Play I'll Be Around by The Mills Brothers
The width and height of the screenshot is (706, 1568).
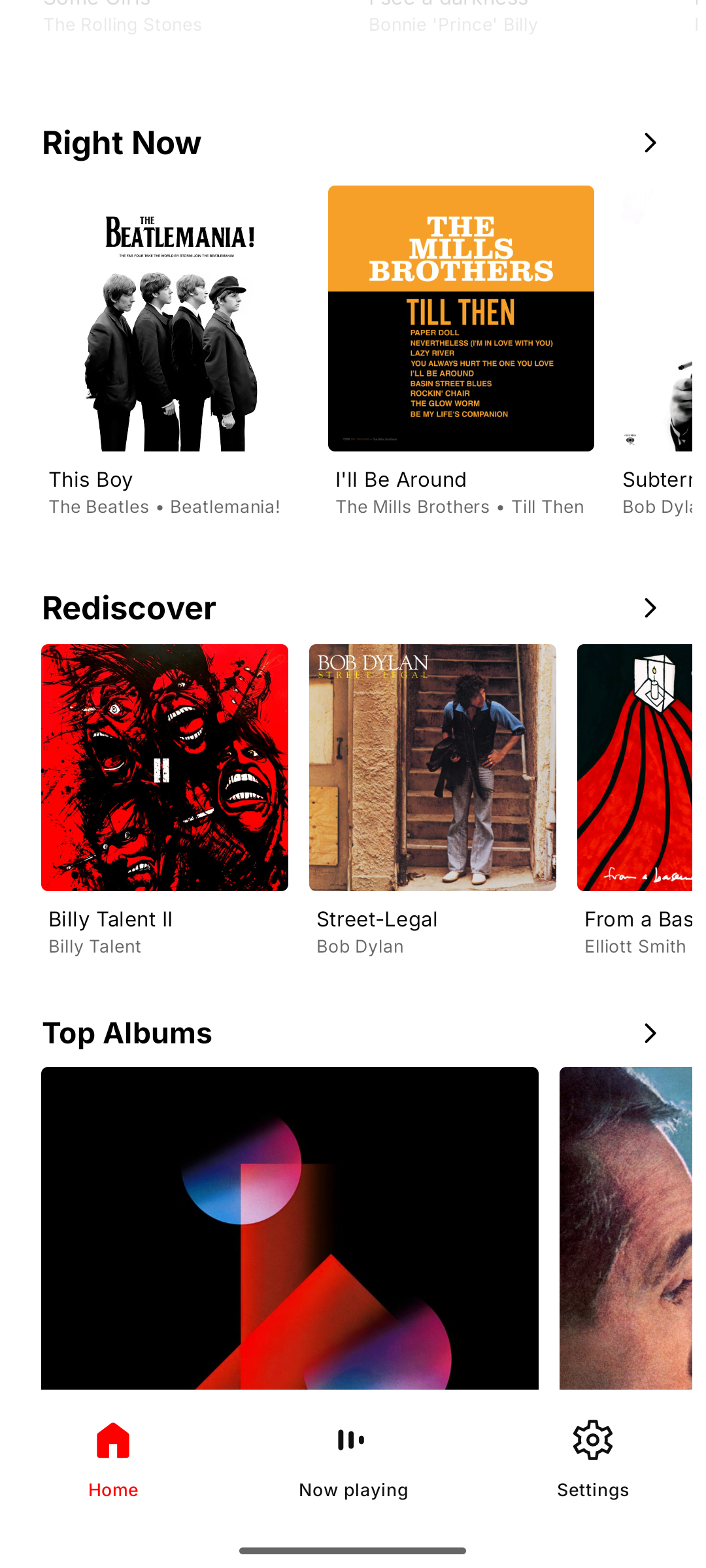pos(461,319)
